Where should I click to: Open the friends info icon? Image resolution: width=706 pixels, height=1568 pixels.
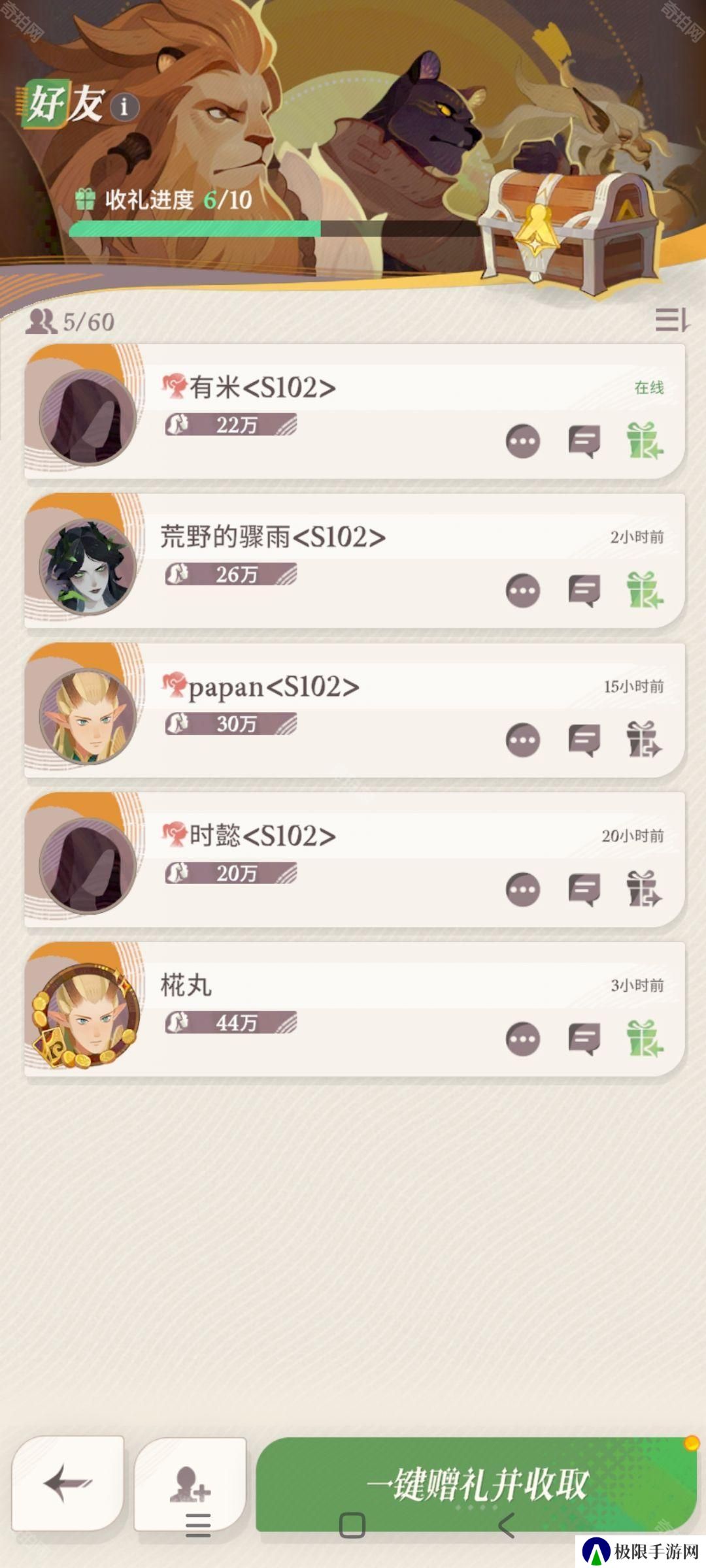(x=124, y=106)
